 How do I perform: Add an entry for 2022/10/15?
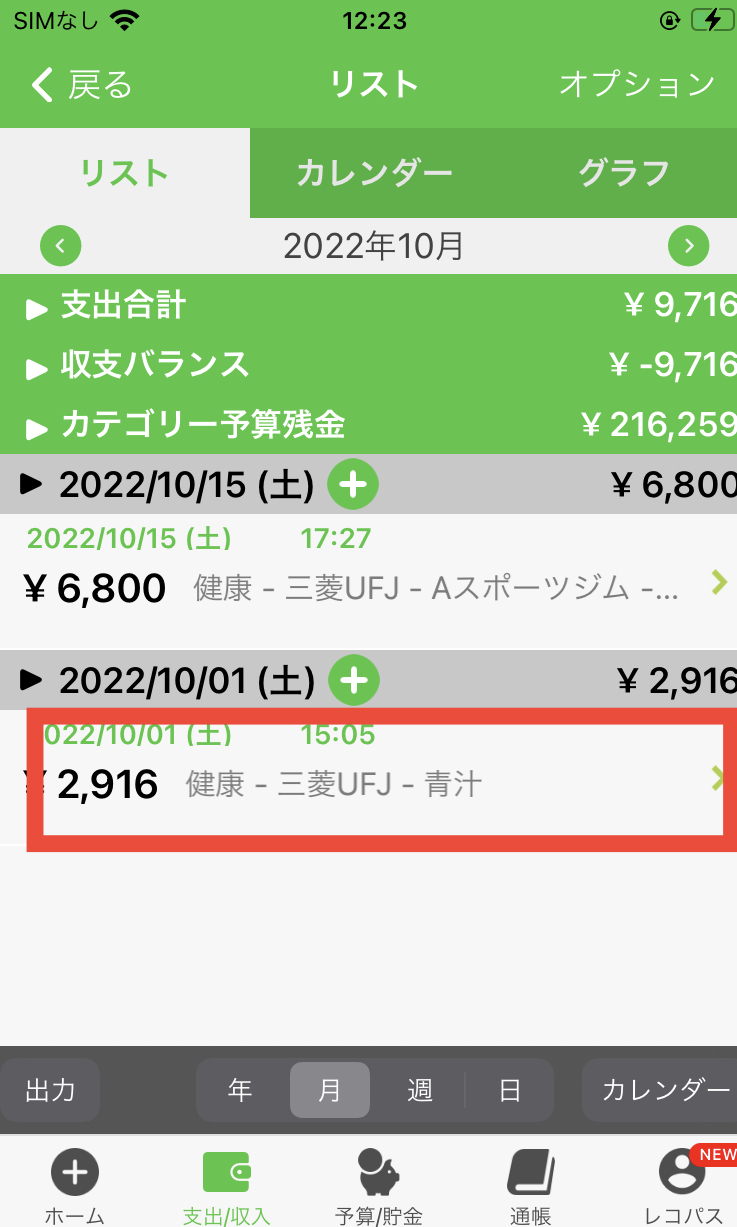(354, 485)
